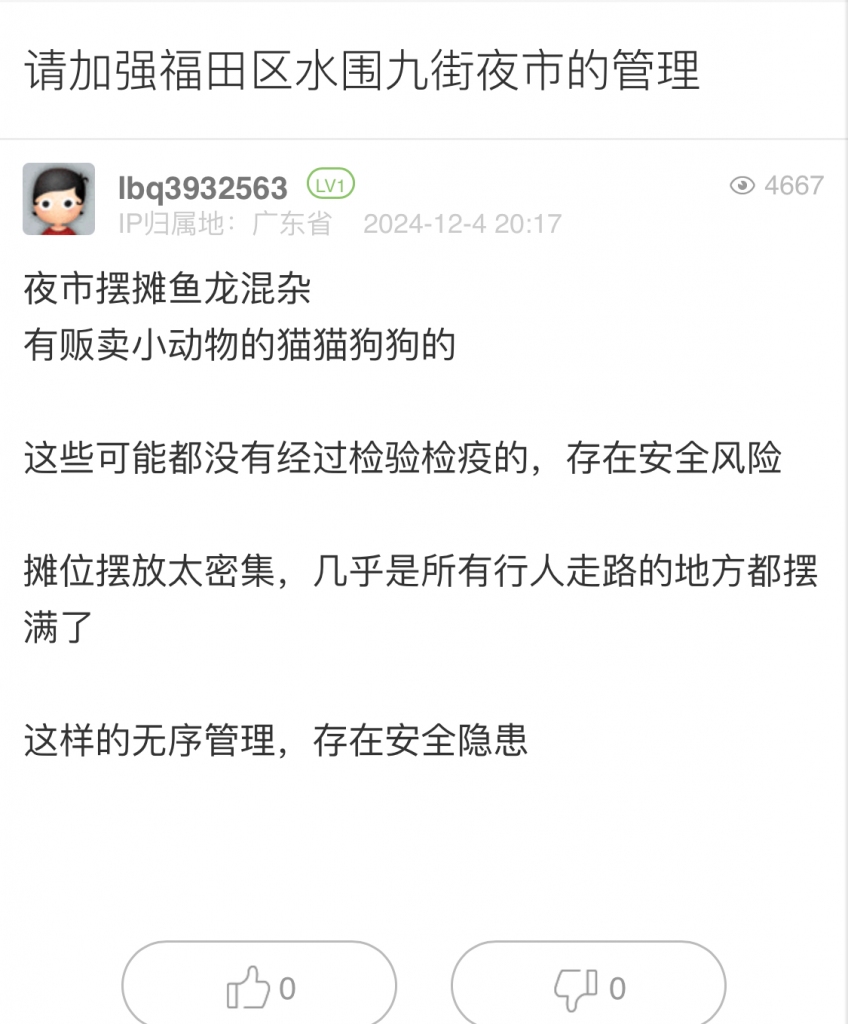This screenshot has height=1024, width=848.
Task: Like this post with thumbs up
Action: [259, 987]
